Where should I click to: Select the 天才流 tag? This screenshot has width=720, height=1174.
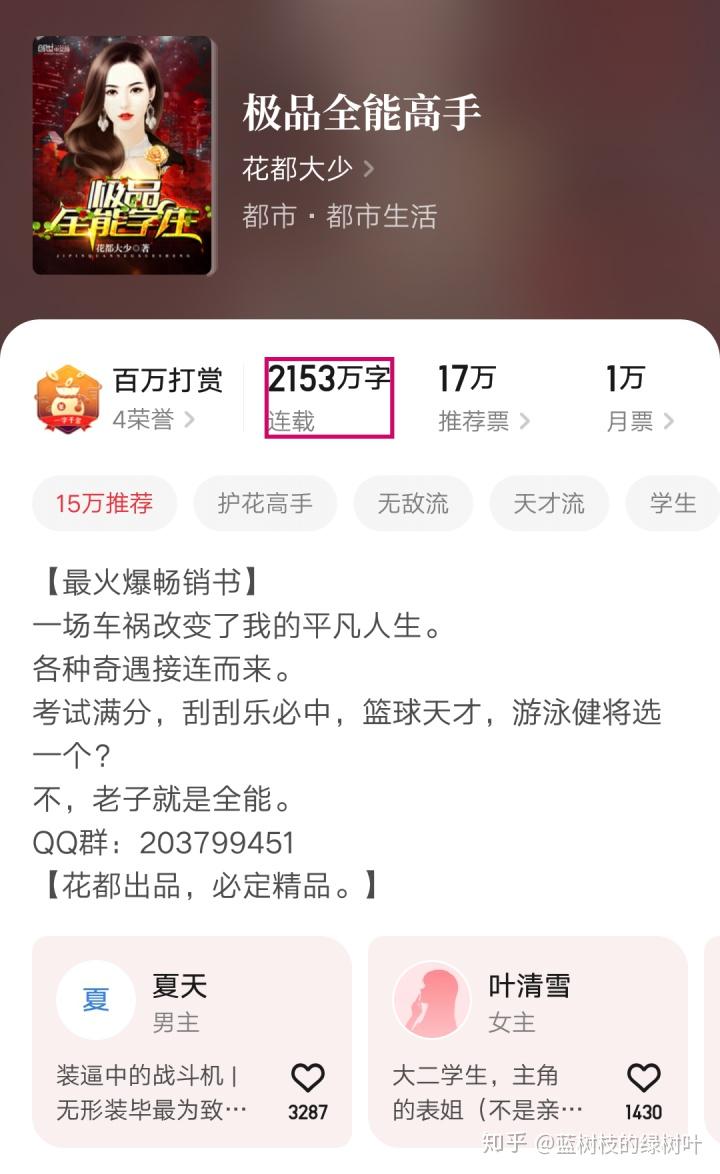coord(549,503)
